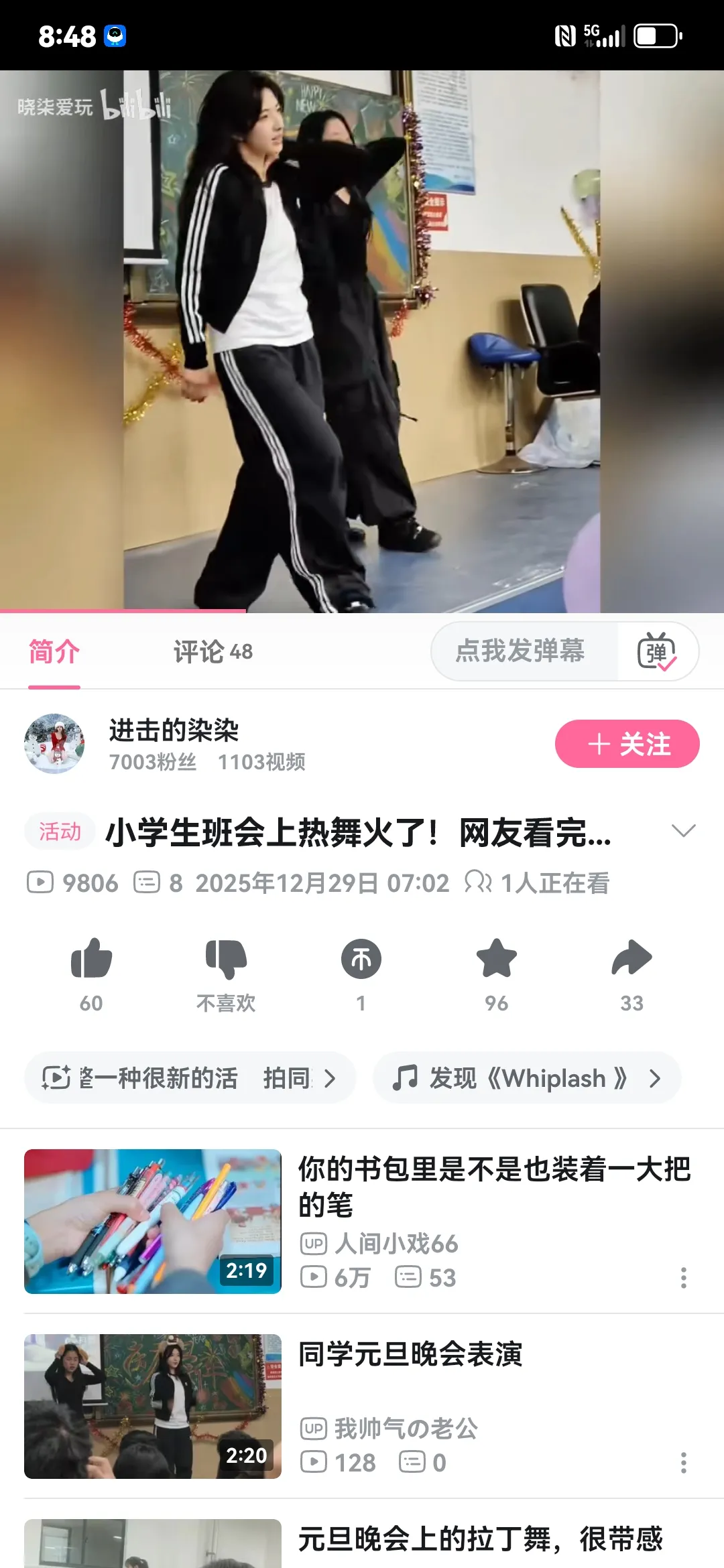The width and height of the screenshot is (724, 1568).
Task: Switch to the 评论 comments tab
Action: 213,651
